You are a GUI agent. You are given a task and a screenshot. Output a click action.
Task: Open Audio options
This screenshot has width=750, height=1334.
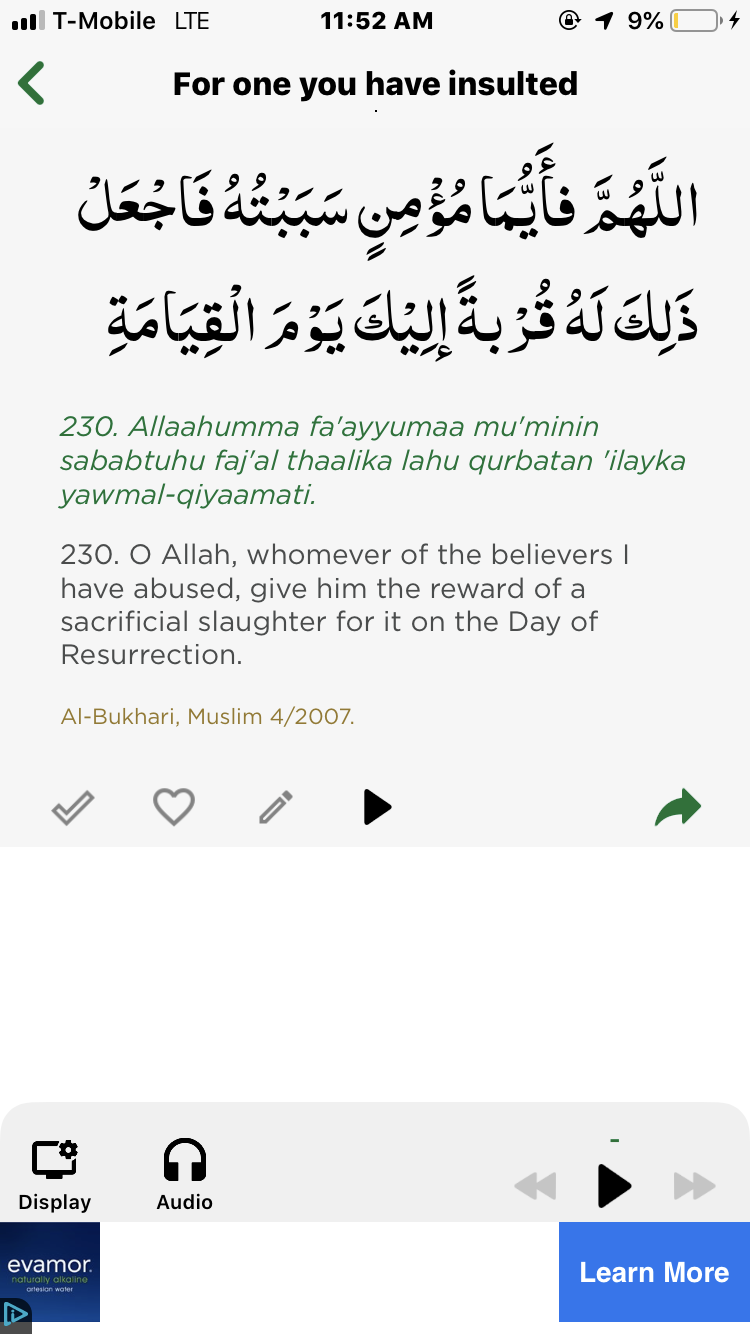[185, 1175]
